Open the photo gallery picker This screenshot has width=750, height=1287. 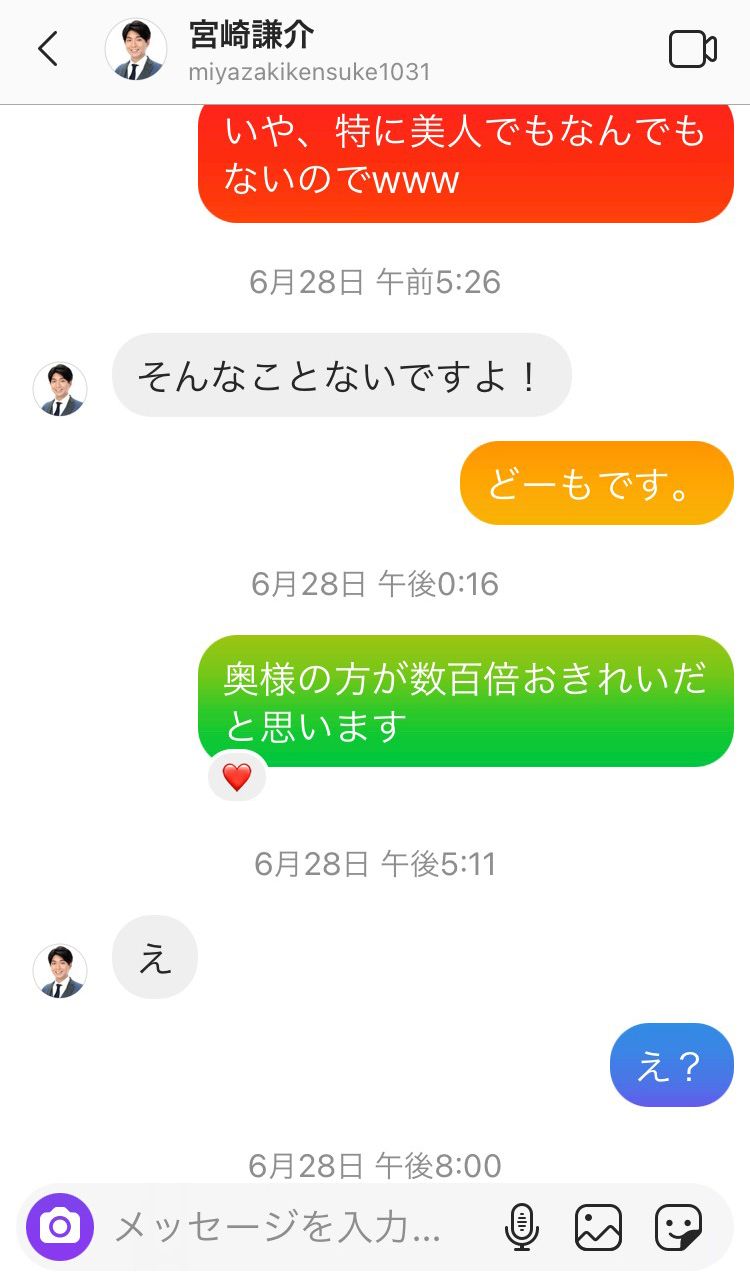pyautogui.click(x=598, y=1226)
